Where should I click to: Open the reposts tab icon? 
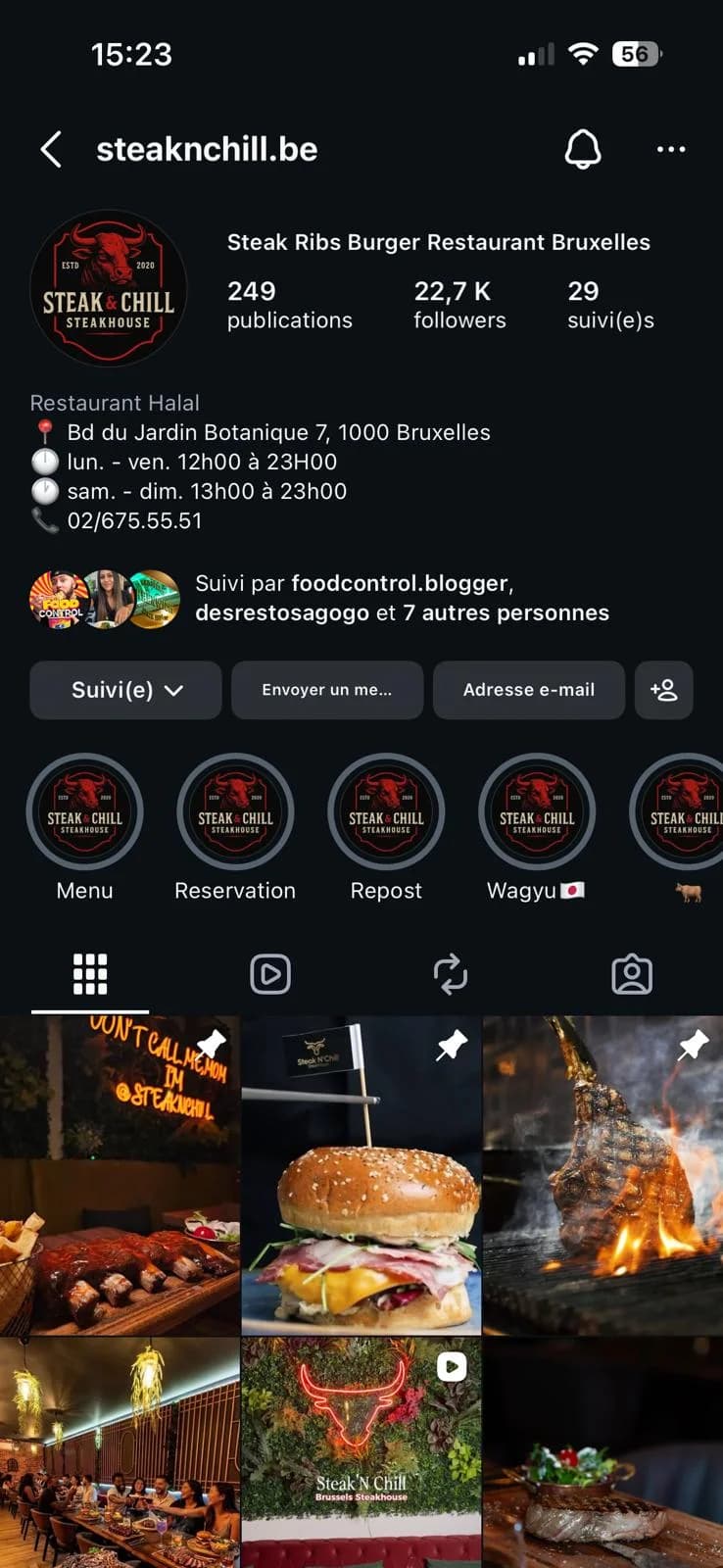coord(451,973)
